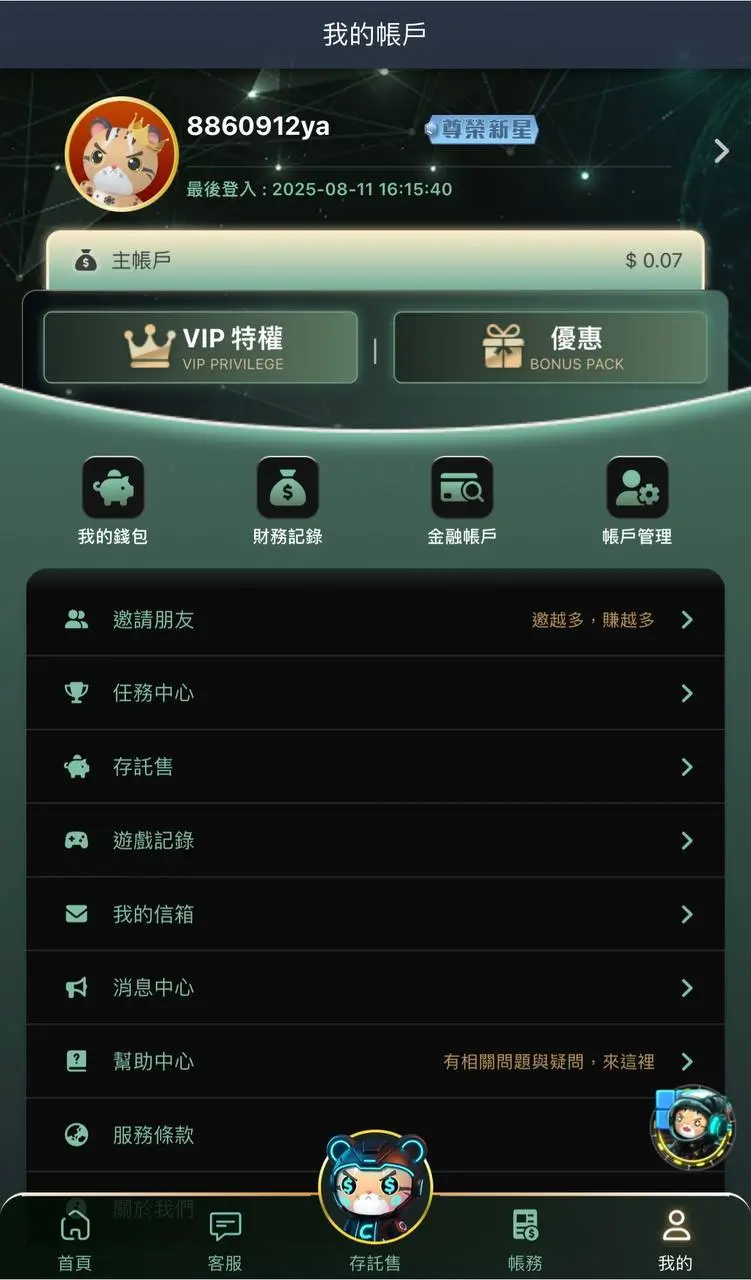Open the 優惠 Bonus Pack button
The width and height of the screenshot is (751, 1280).
point(551,347)
